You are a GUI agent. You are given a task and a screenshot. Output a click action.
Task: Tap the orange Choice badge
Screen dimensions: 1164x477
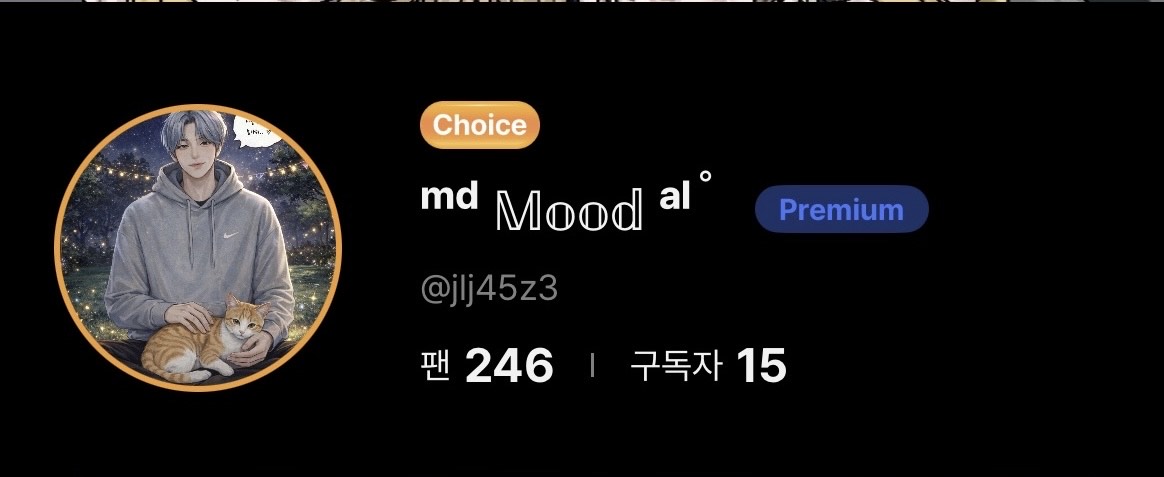tap(480, 126)
